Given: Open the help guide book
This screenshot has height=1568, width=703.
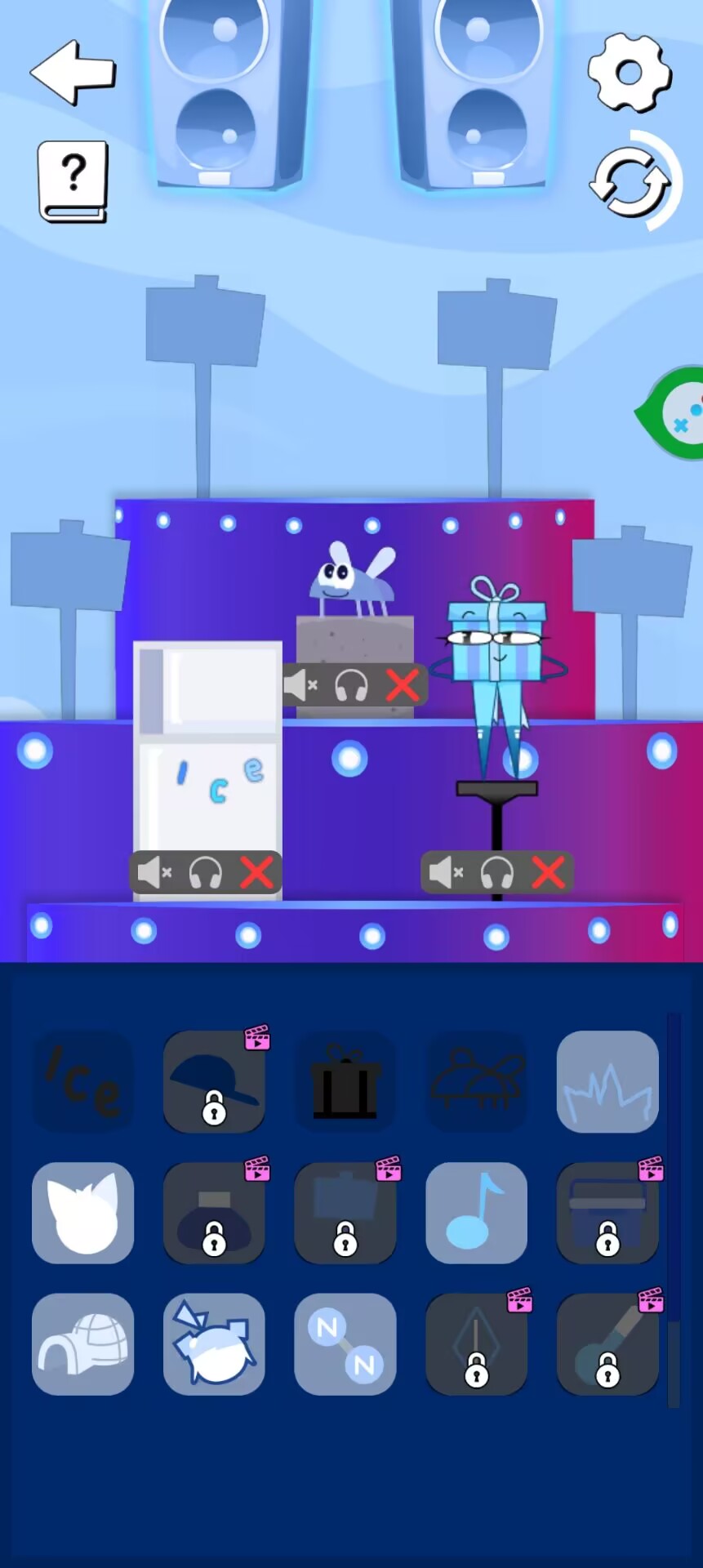Looking at the screenshot, I should pos(73,181).
